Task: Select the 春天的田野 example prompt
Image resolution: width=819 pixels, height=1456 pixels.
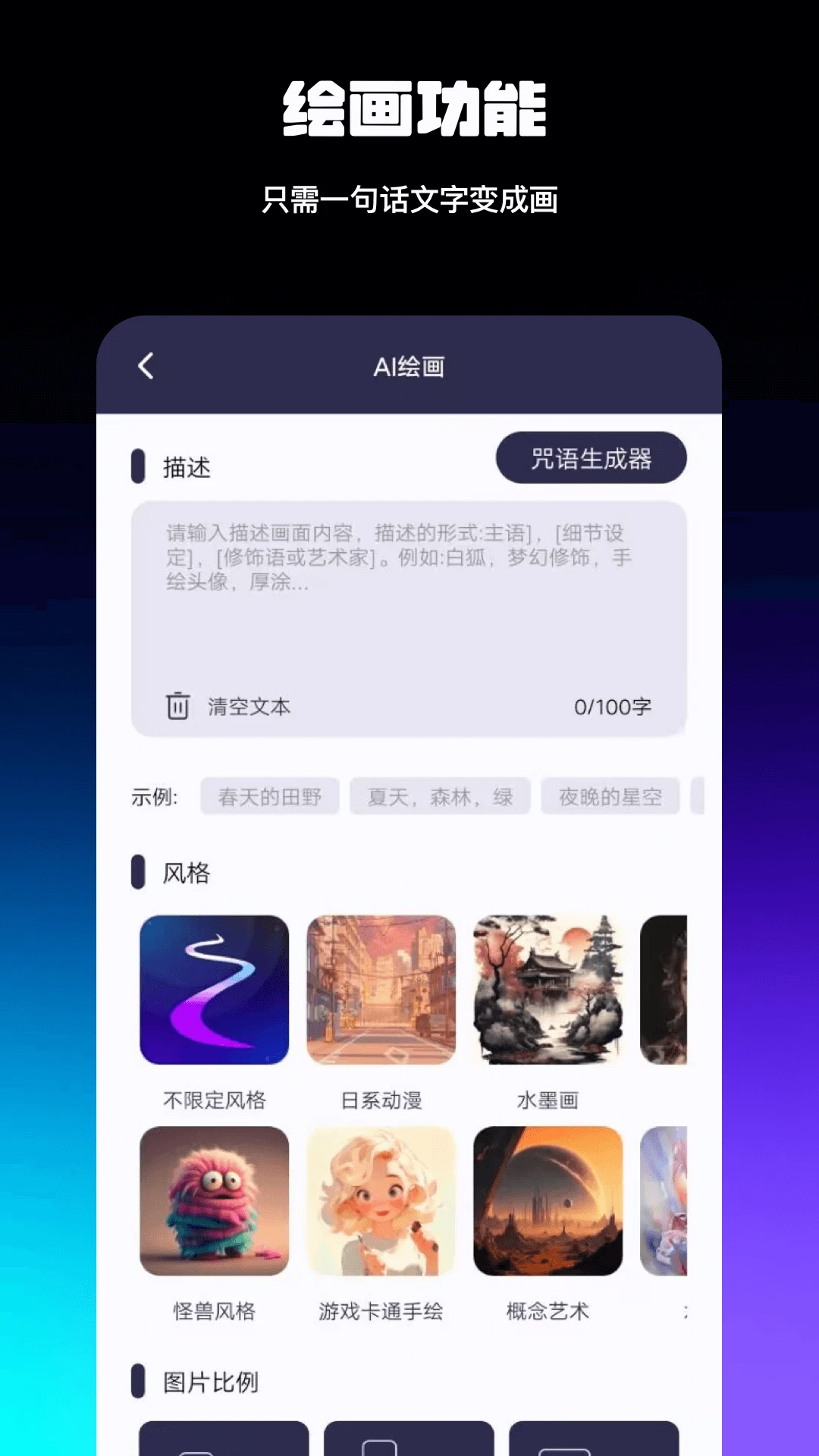Action: [270, 796]
